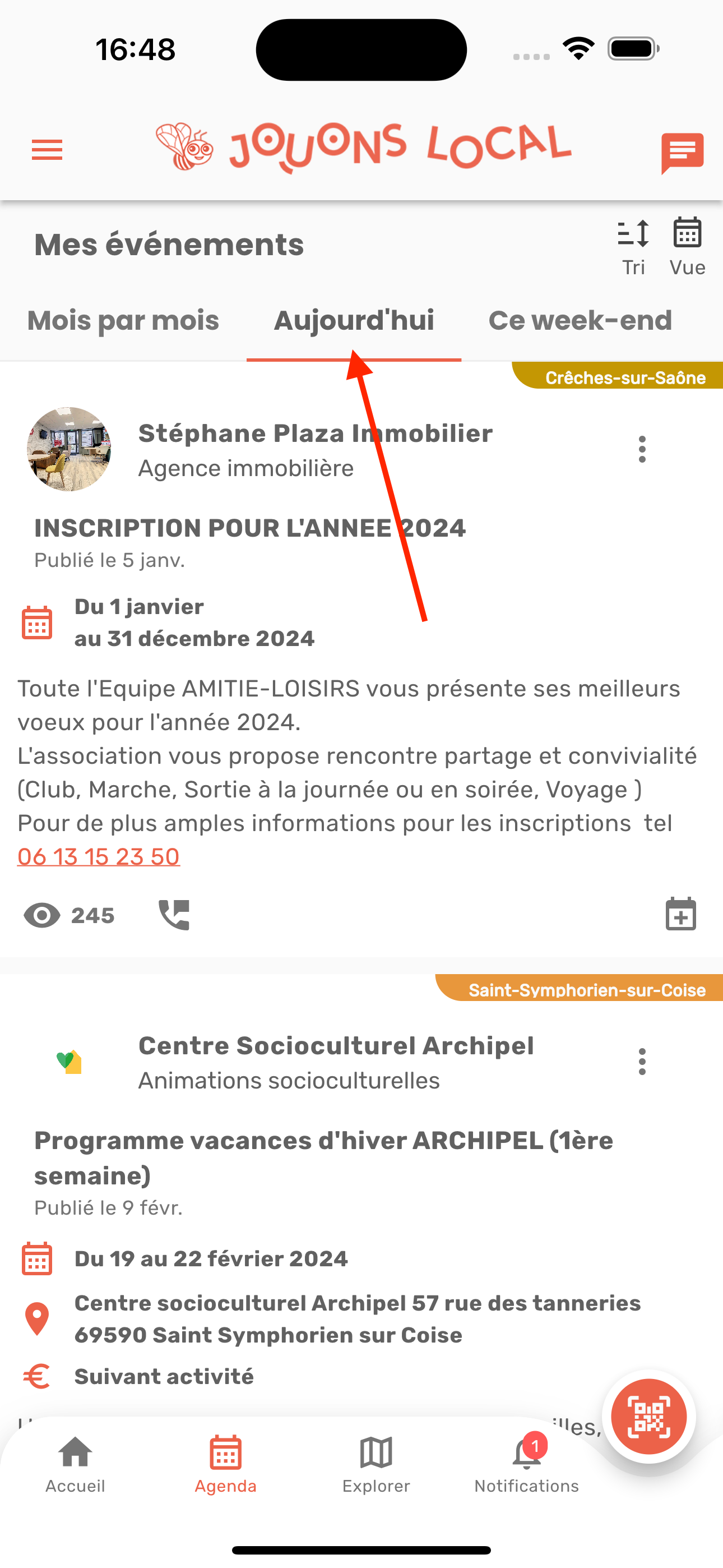The width and height of the screenshot is (723, 1568).
Task: Add INSCRIPTION POUR L'ANNEE 2024 to calendar
Action: coord(680,914)
